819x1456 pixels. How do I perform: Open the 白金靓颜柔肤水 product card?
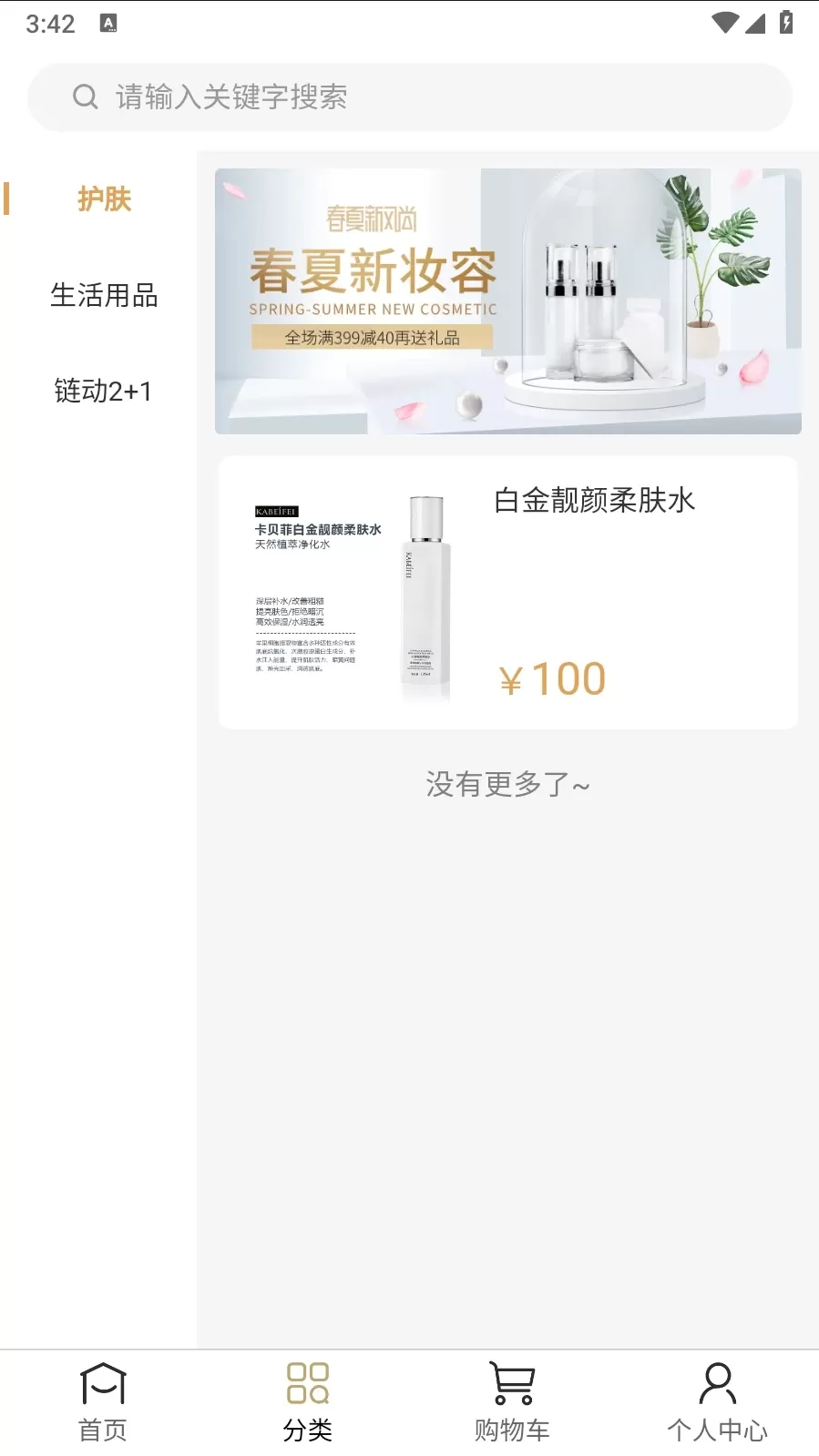(508, 593)
